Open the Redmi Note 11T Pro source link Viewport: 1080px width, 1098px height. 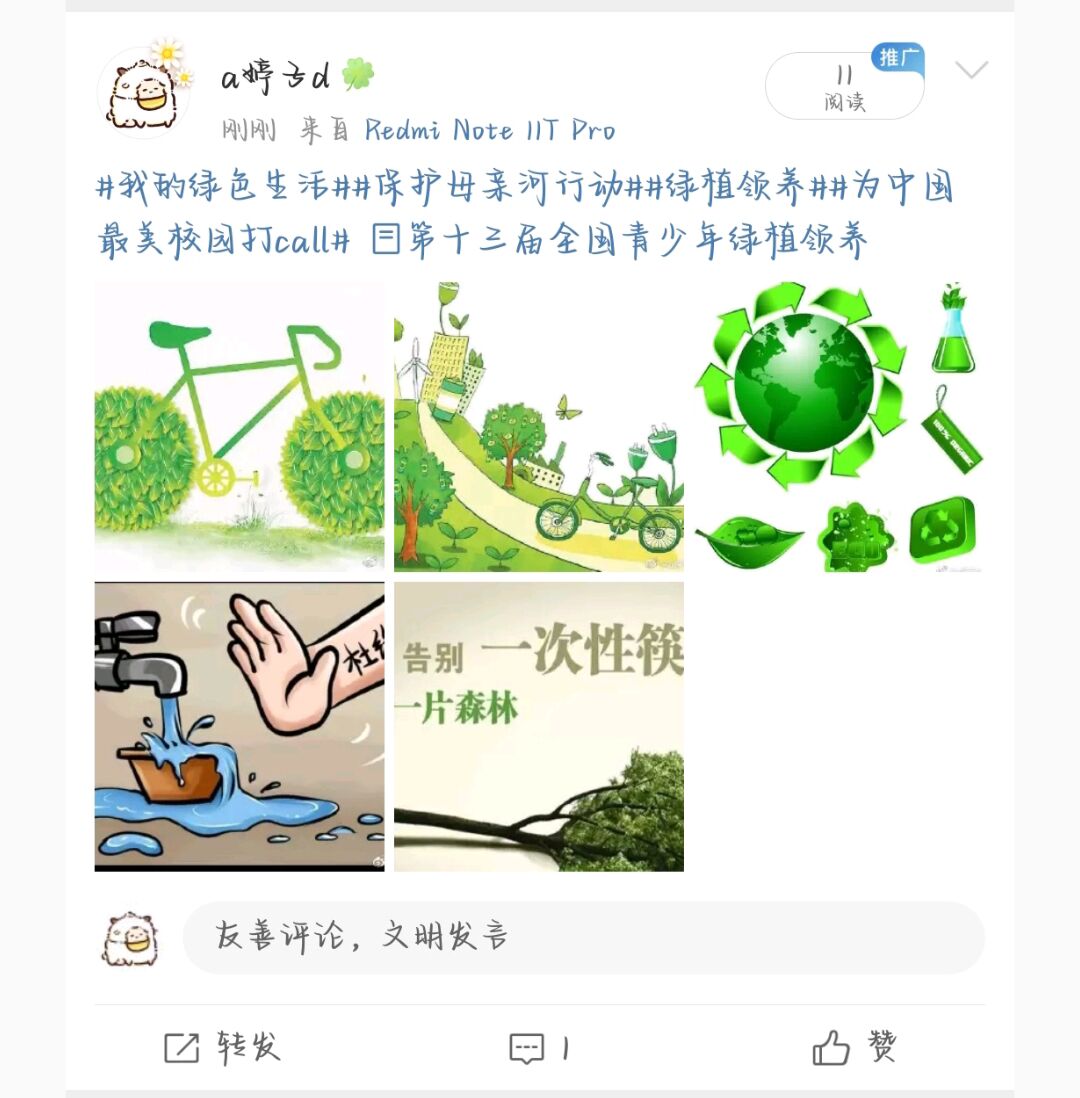click(489, 130)
